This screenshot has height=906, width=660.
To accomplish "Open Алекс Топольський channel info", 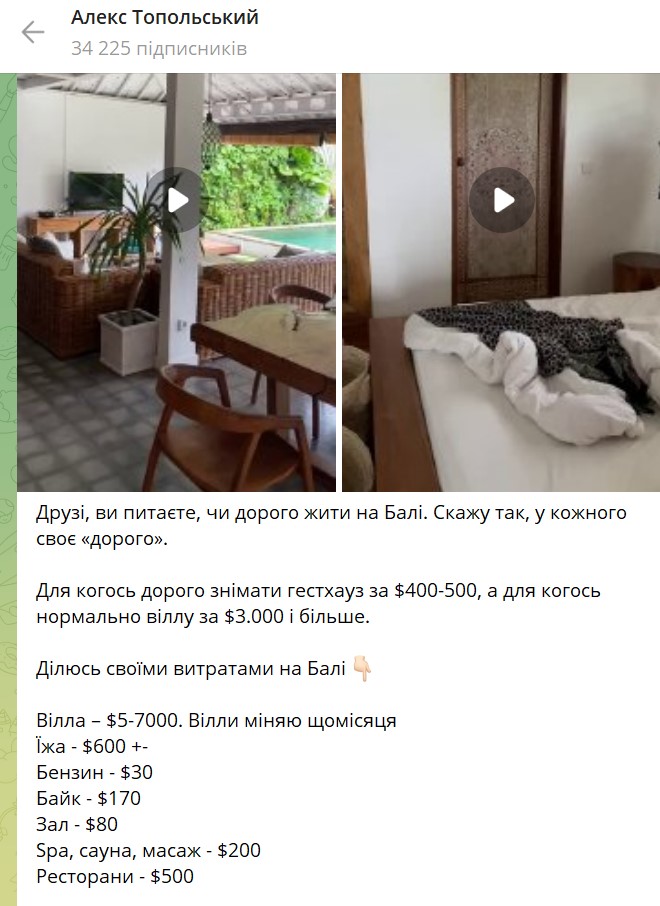I will (x=164, y=18).
